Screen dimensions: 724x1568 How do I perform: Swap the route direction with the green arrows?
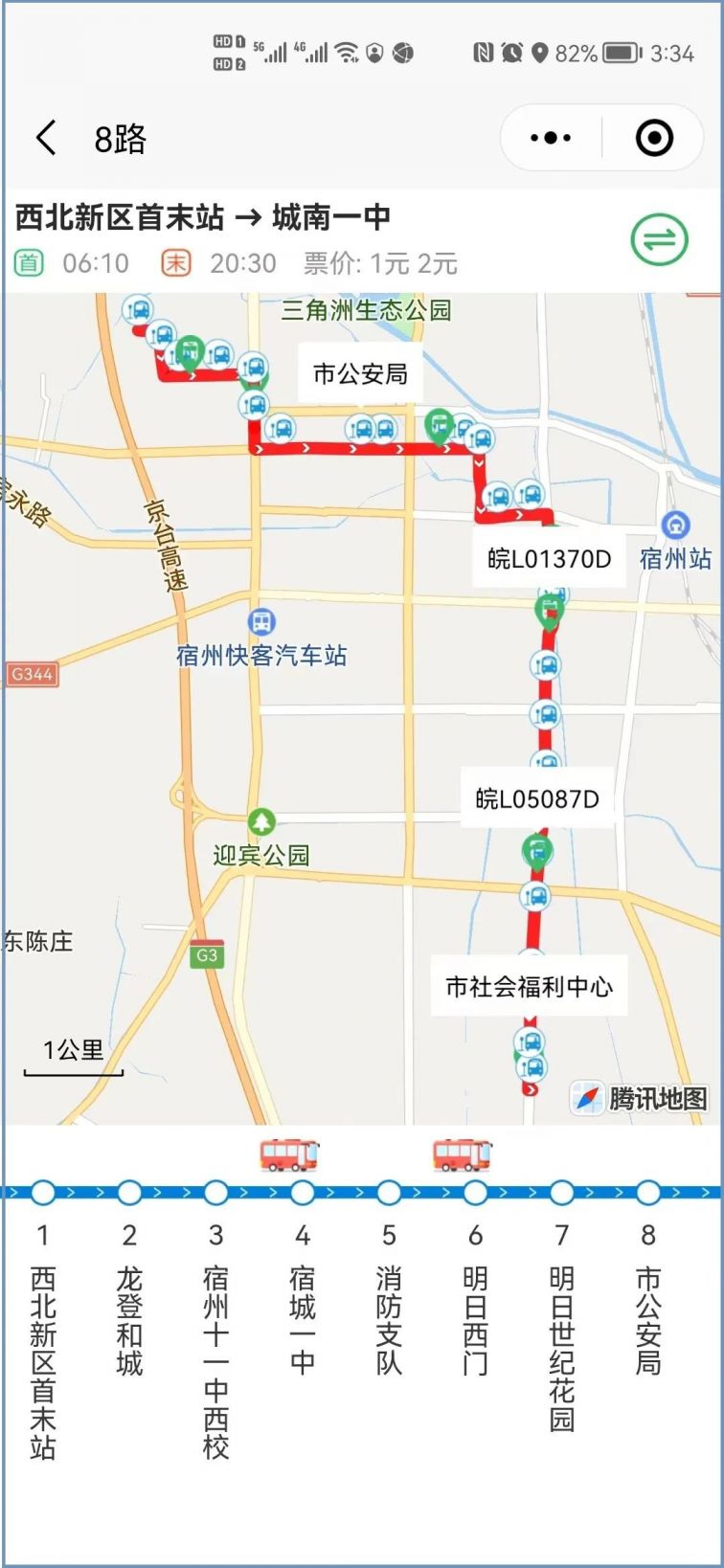pyautogui.click(x=659, y=238)
